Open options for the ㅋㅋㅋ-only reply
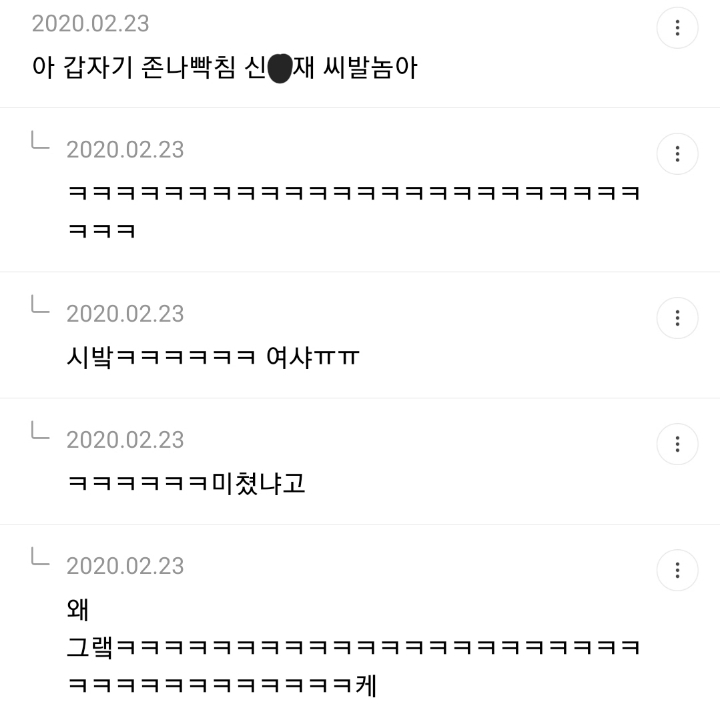Screen dimensions: 720x726 point(677,154)
